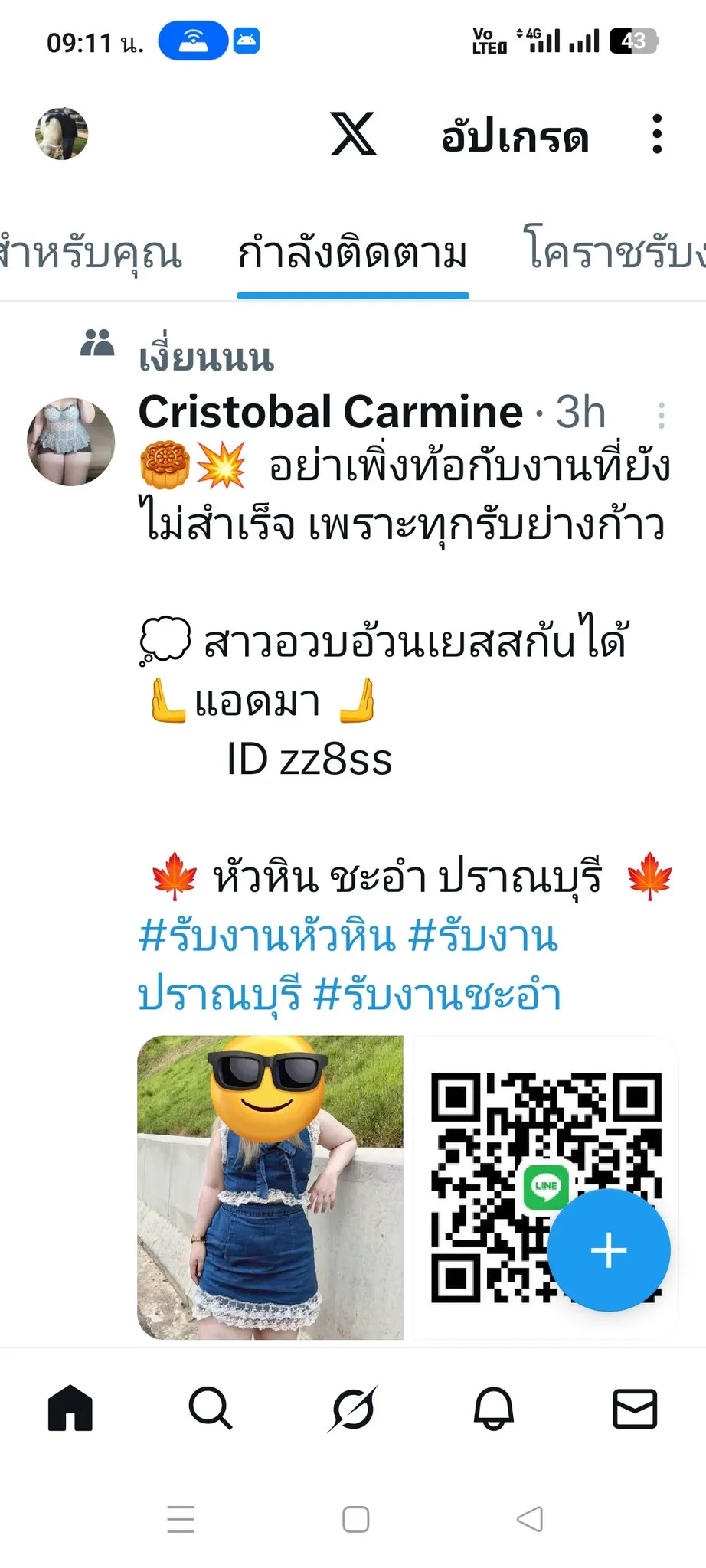Screen dimensions: 706x1568
Task: Switch to the สำหรับคุณ tab
Action: tap(90, 253)
